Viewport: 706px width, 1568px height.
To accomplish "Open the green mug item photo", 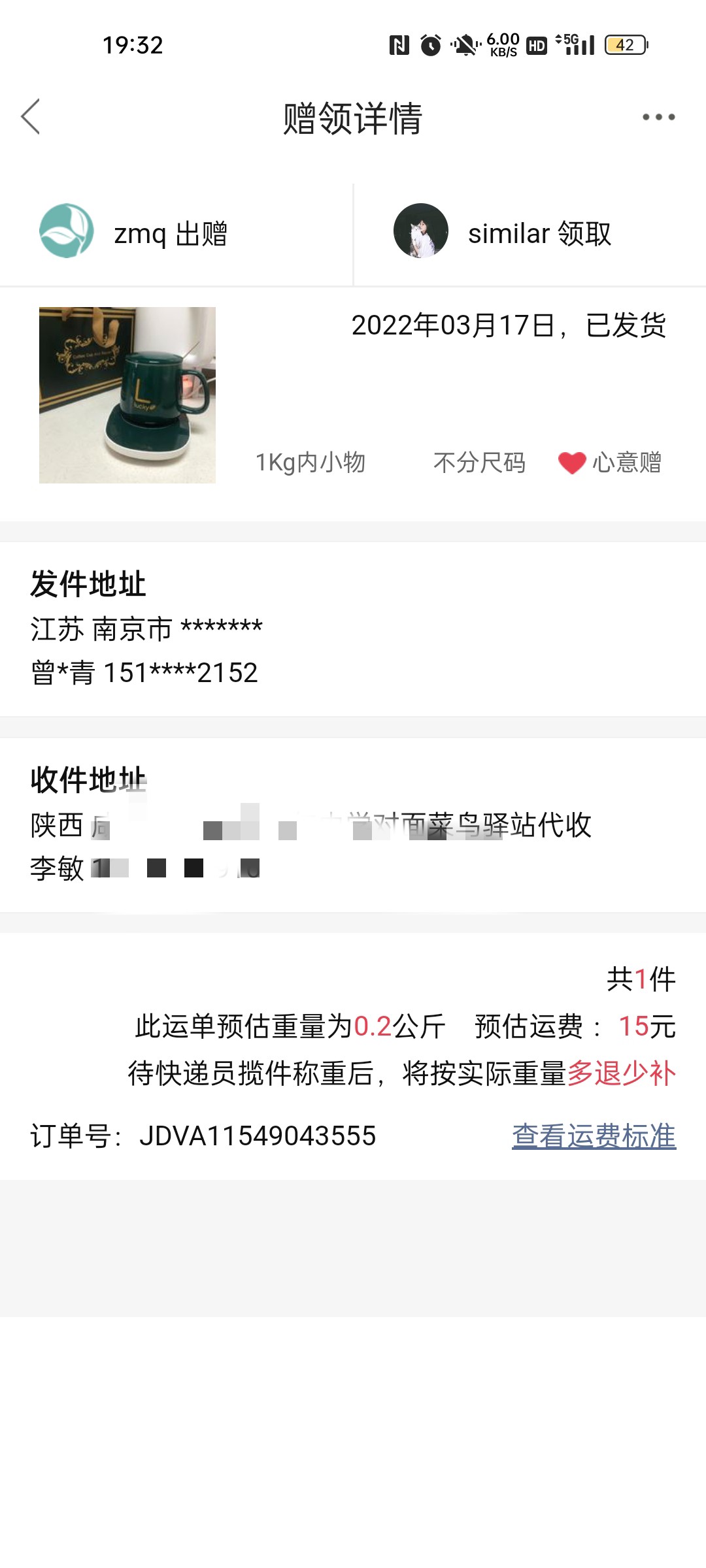I will 127,395.
